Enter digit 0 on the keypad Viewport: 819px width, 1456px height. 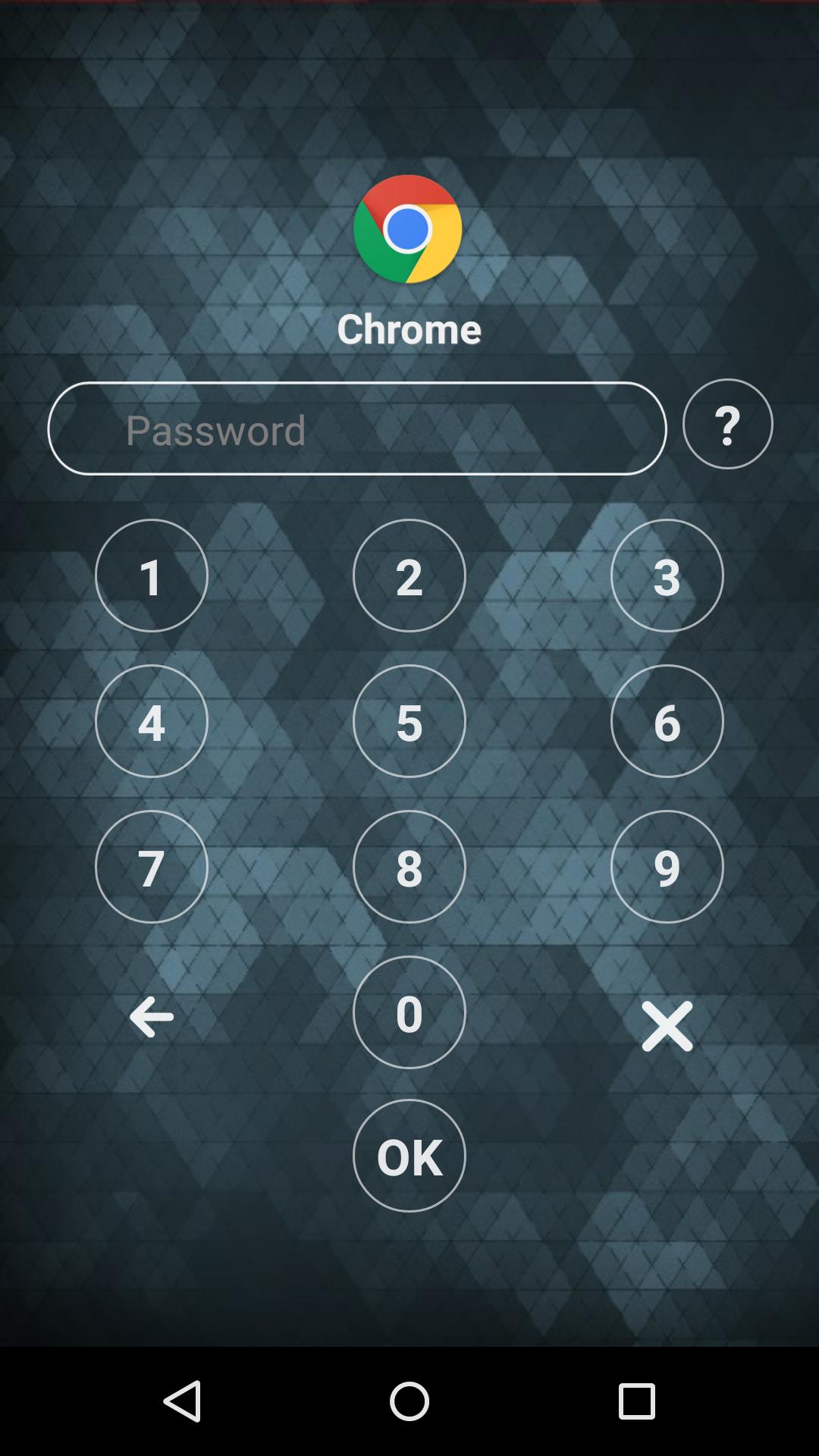pyautogui.click(x=409, y=1012)
